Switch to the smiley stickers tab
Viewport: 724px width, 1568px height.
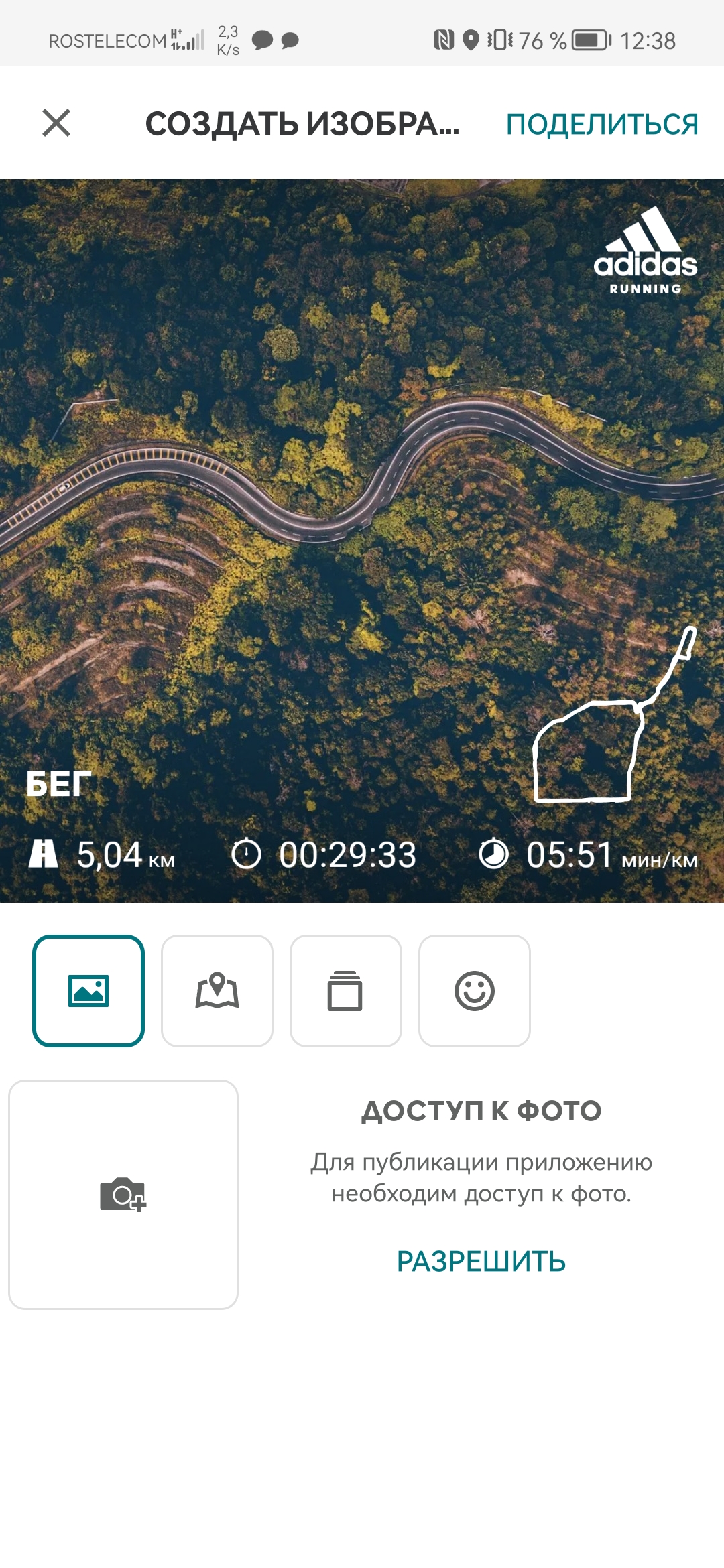(474, 990)
